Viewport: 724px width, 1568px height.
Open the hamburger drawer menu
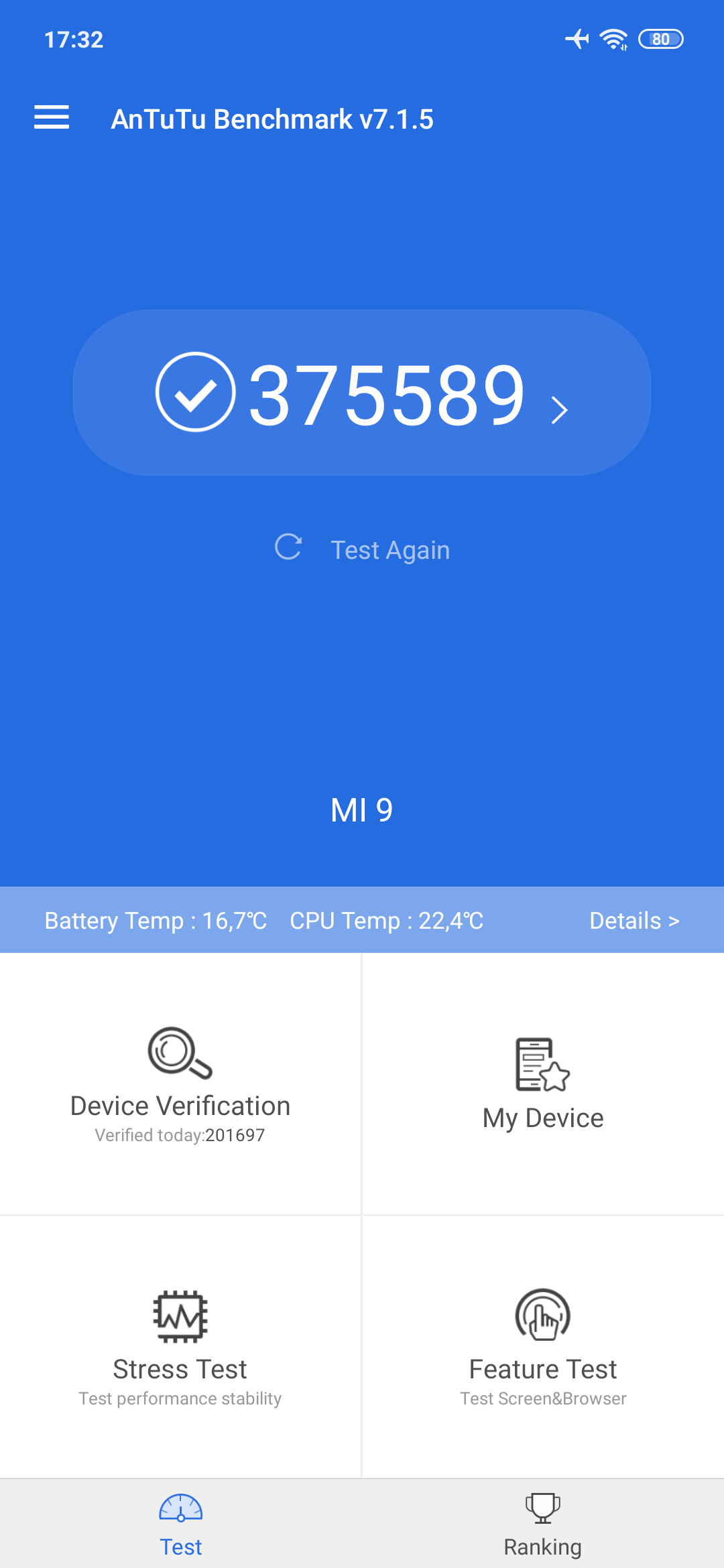pos(52,117)
